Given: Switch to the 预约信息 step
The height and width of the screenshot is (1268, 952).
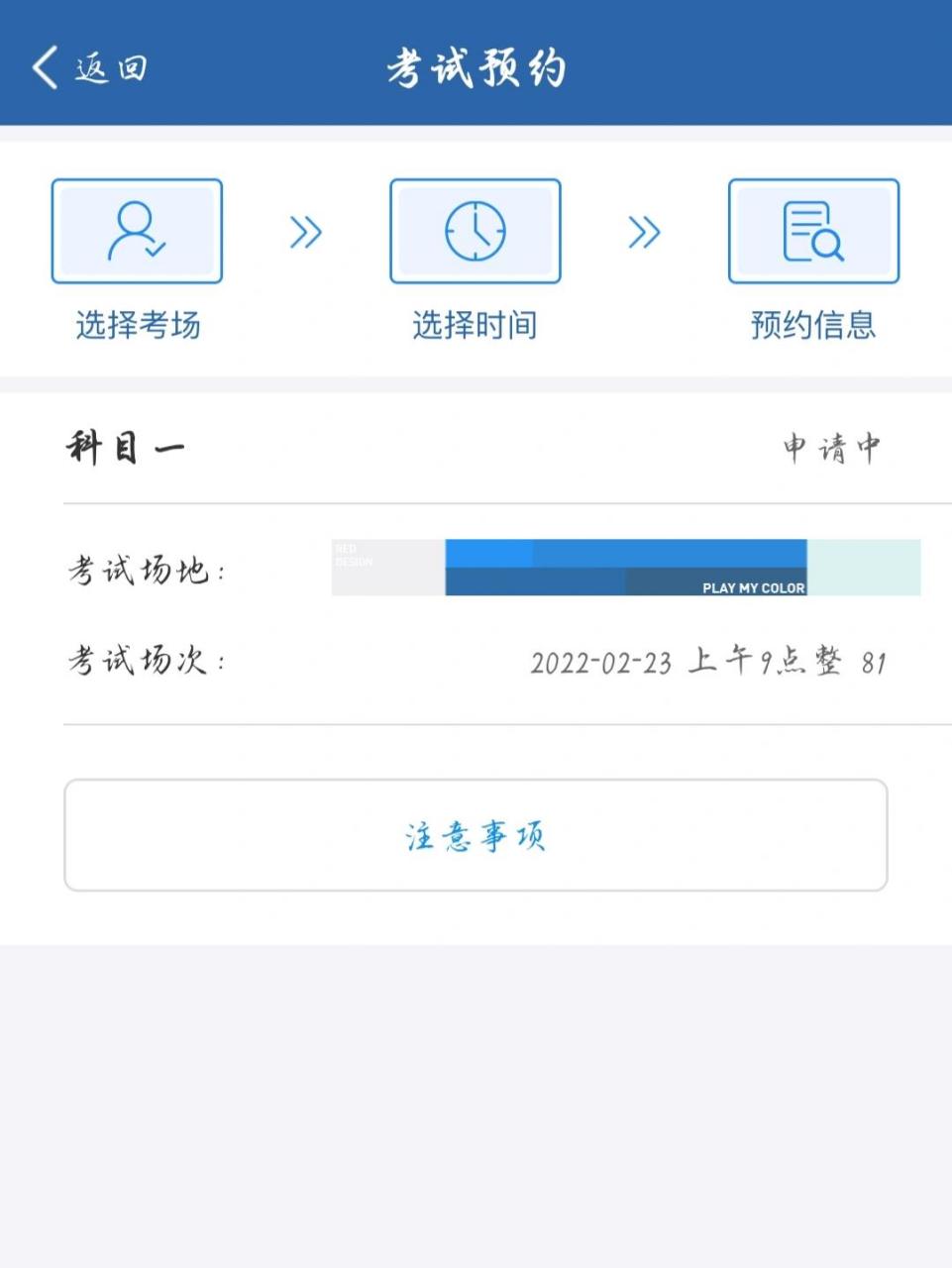Looking at the screenshot, I should (813, 325).
